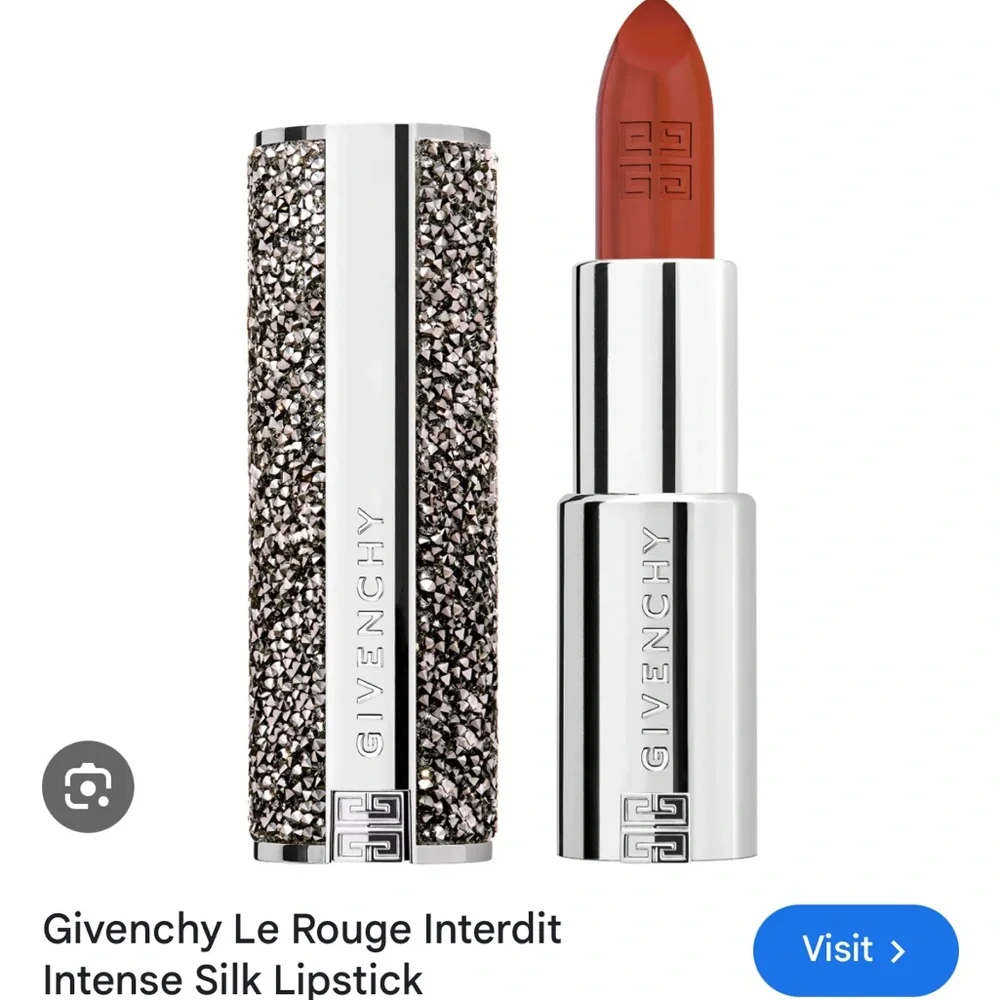Search this image with Google Lens
Screen dimensions: 1000x1000
(87, 787)
